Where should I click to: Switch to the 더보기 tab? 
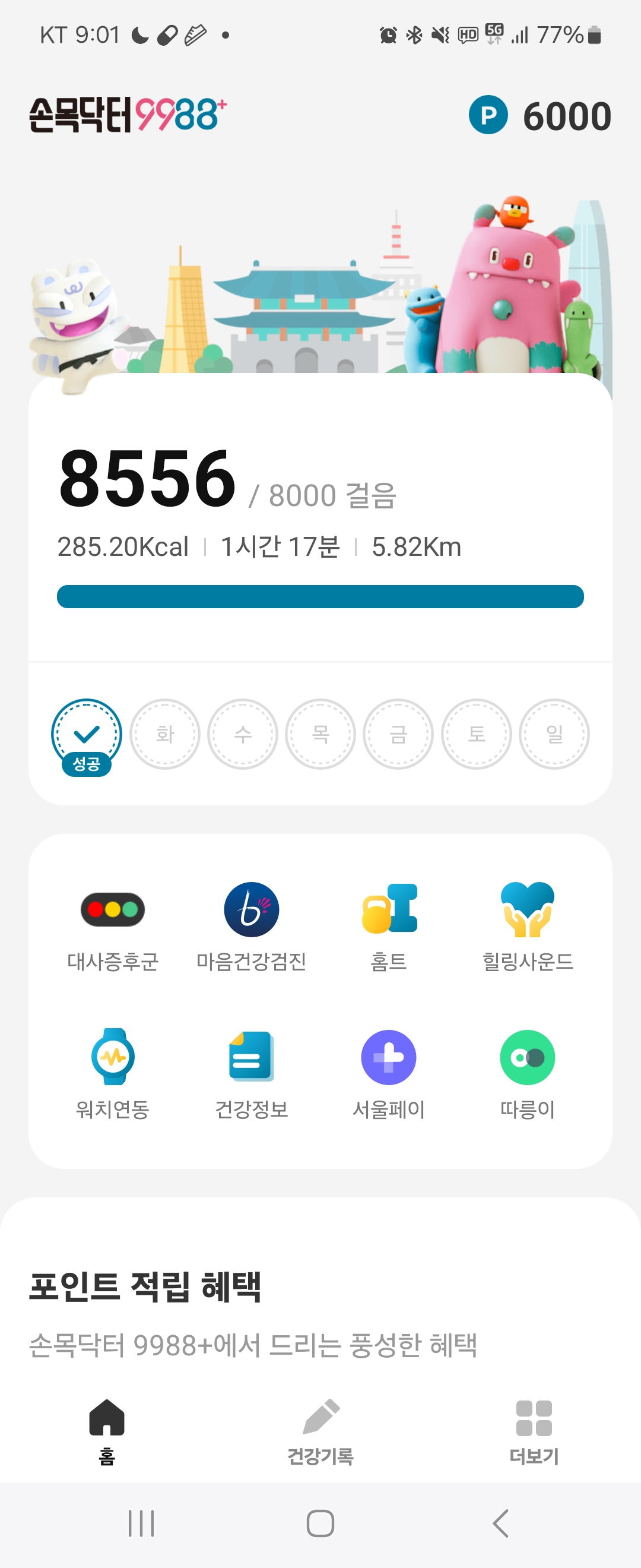[534, 1430]
